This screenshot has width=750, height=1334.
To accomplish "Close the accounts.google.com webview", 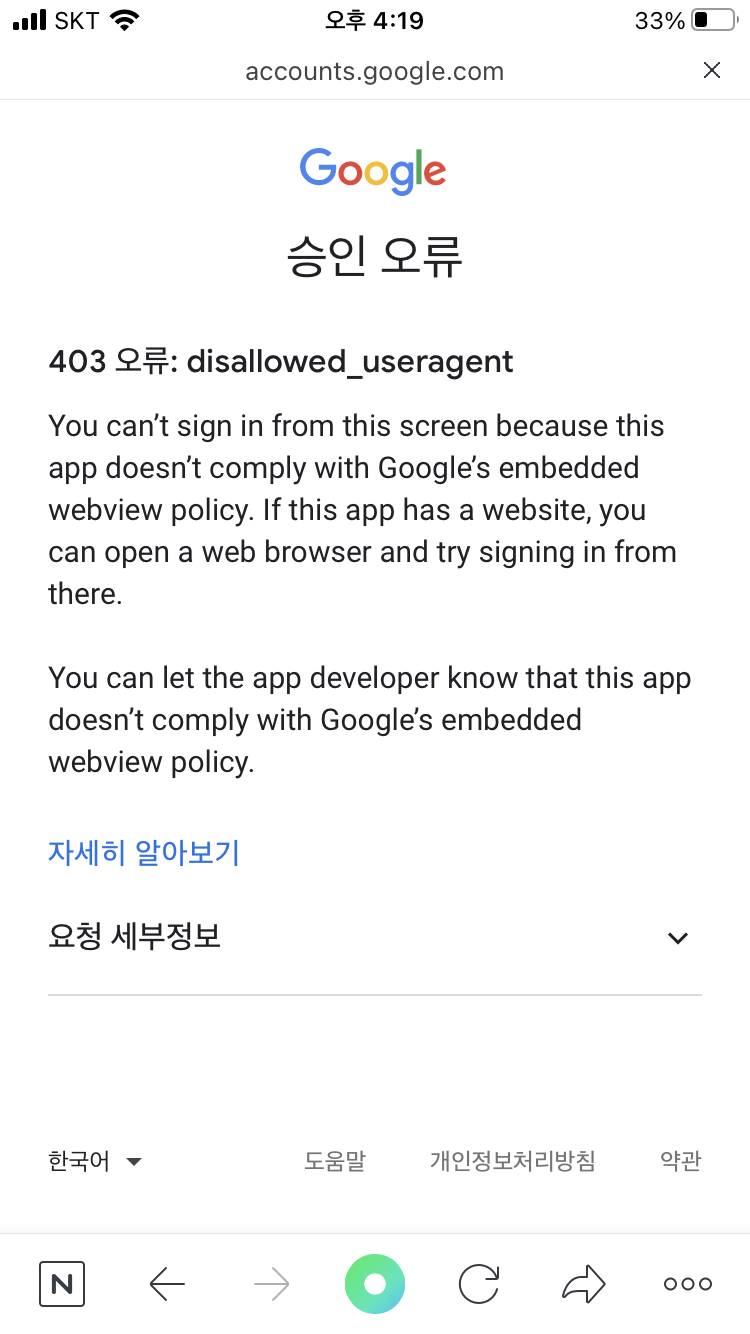I will [x=711, y=70].
